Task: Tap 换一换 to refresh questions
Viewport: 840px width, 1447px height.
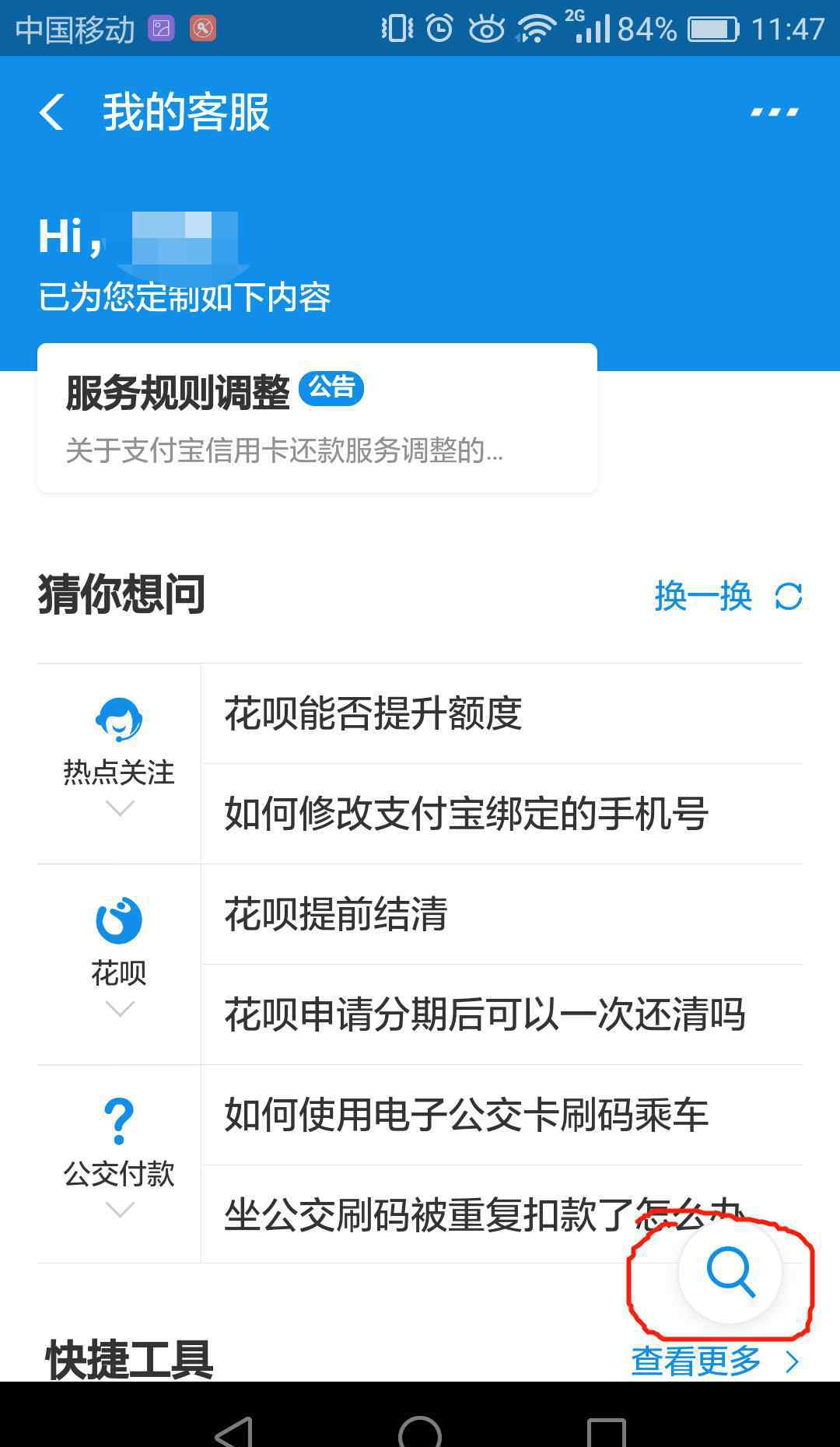Action: 726,597
